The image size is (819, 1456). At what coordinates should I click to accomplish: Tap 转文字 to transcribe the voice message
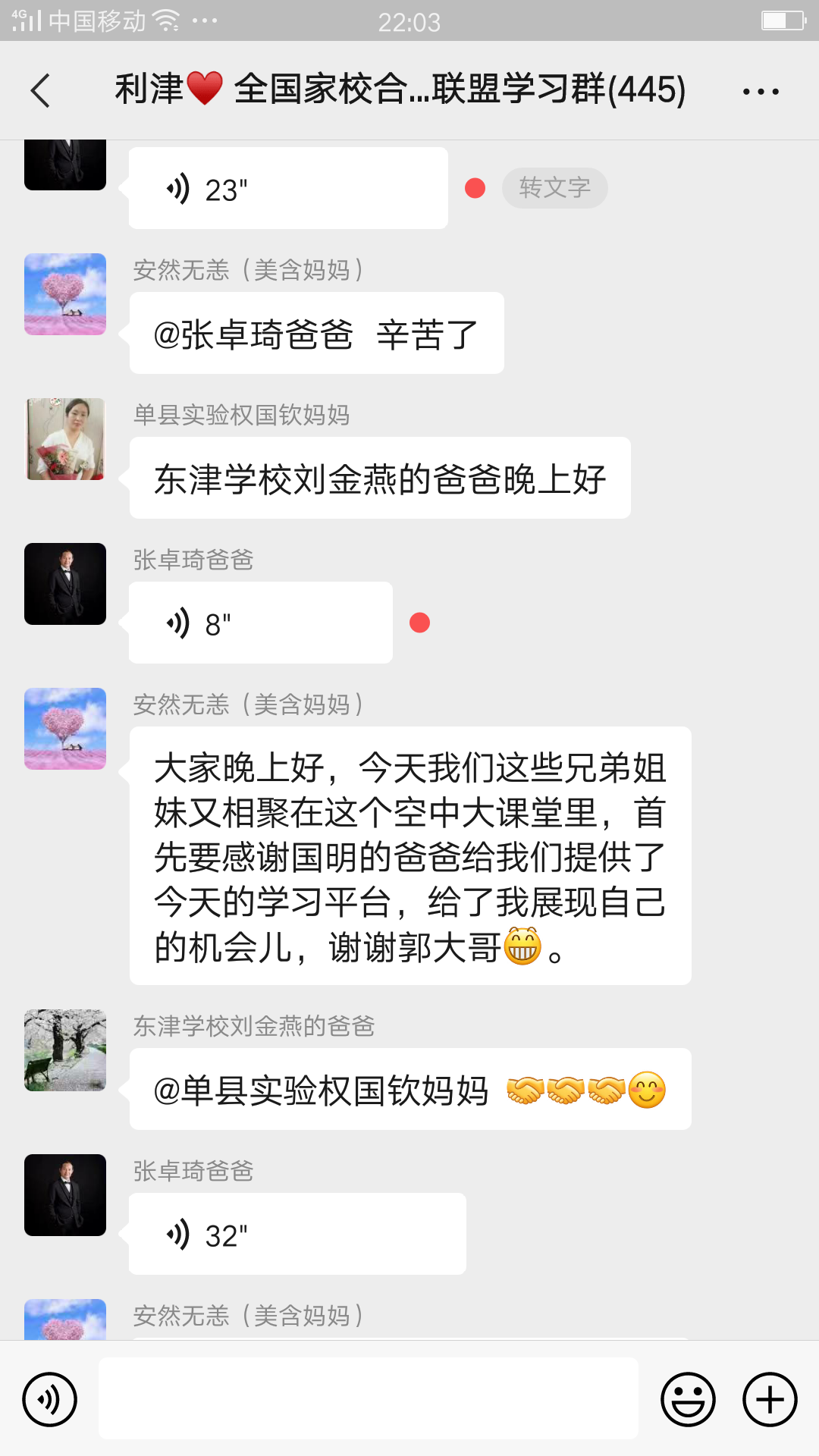coord(555,188)
